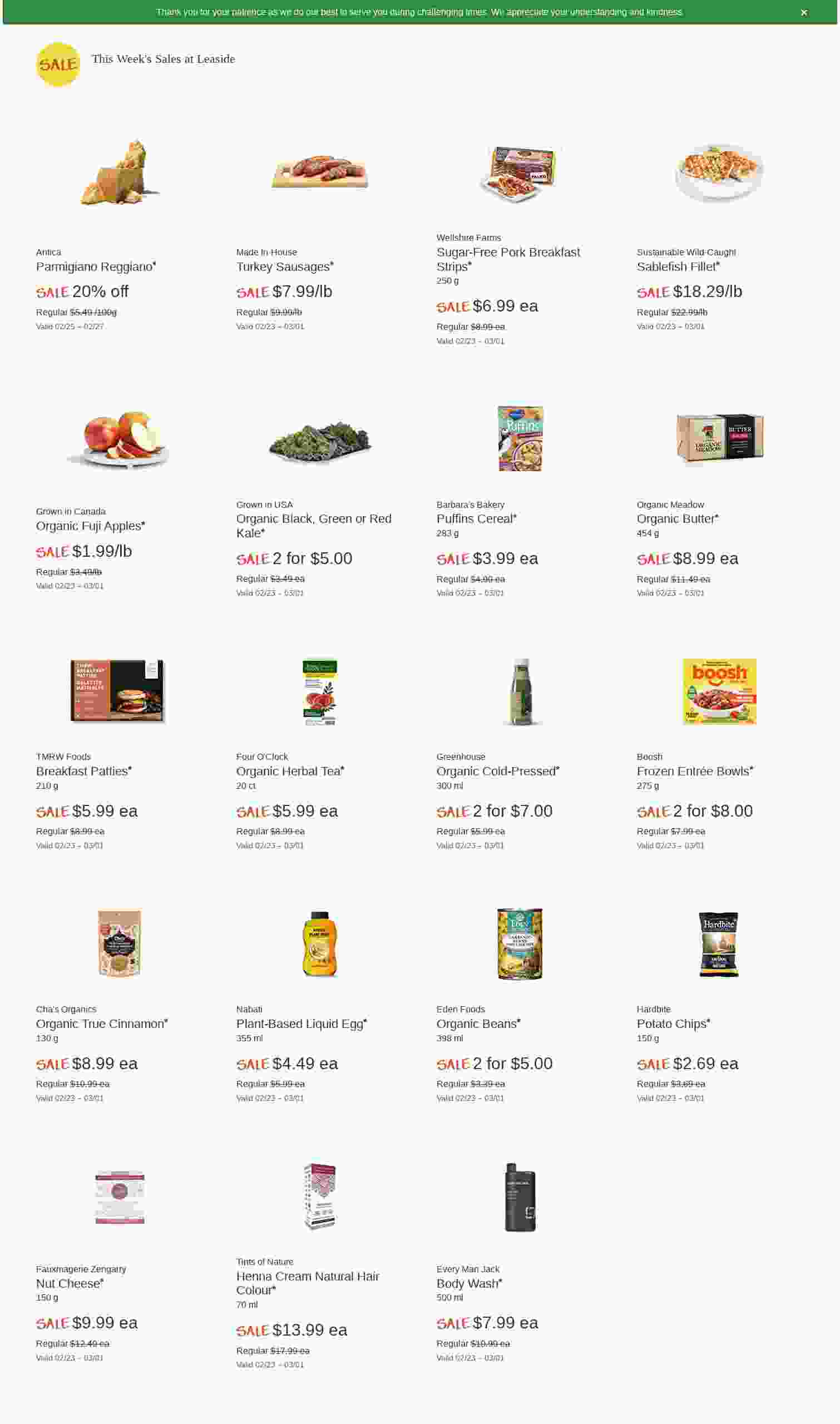
Task: View Every Man Jack Body Wash
Action: pyautogui.click(x=469, y=1283)
